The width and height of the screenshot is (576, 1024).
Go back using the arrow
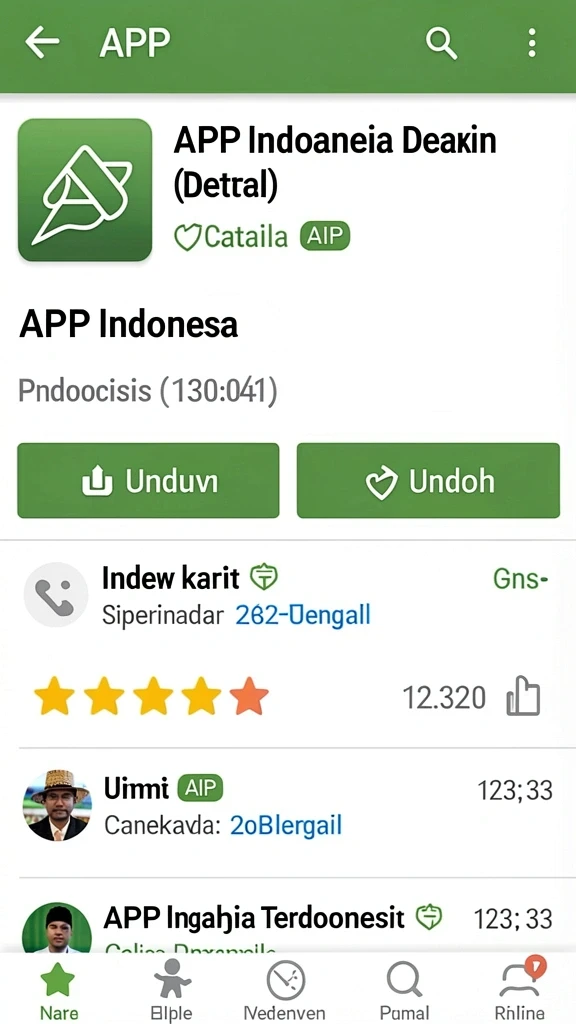pos(42,42)
